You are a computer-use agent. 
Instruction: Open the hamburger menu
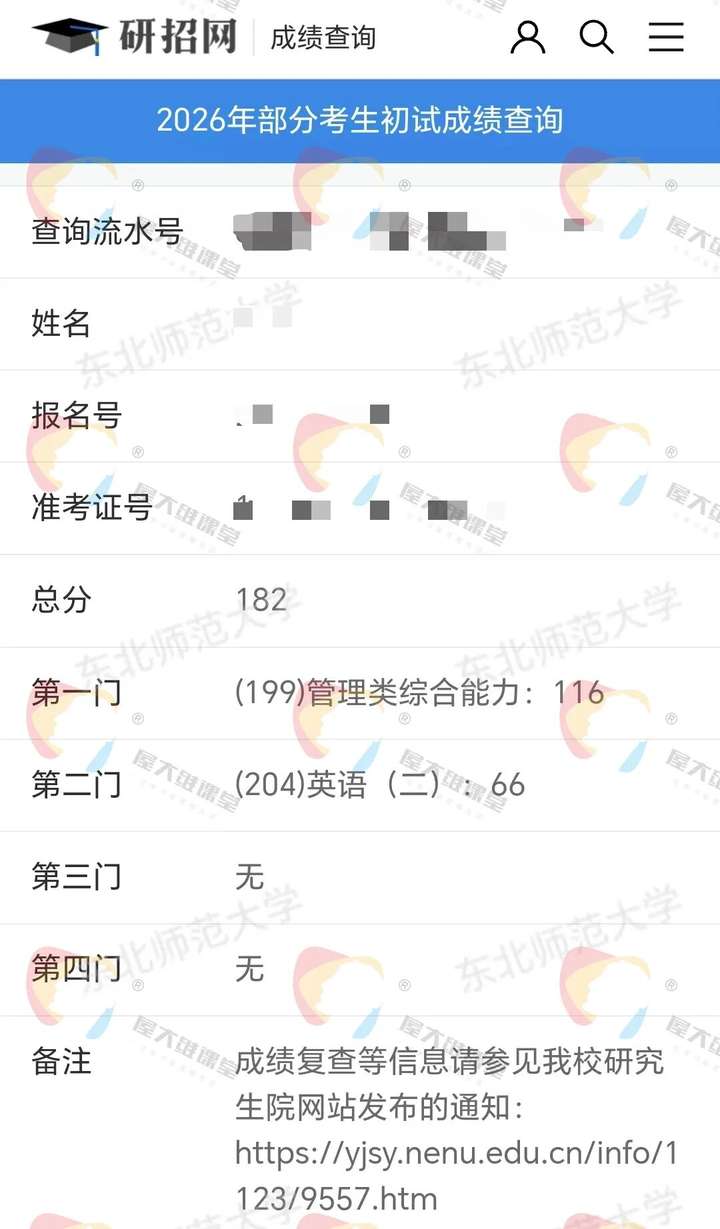click(666, 37)
